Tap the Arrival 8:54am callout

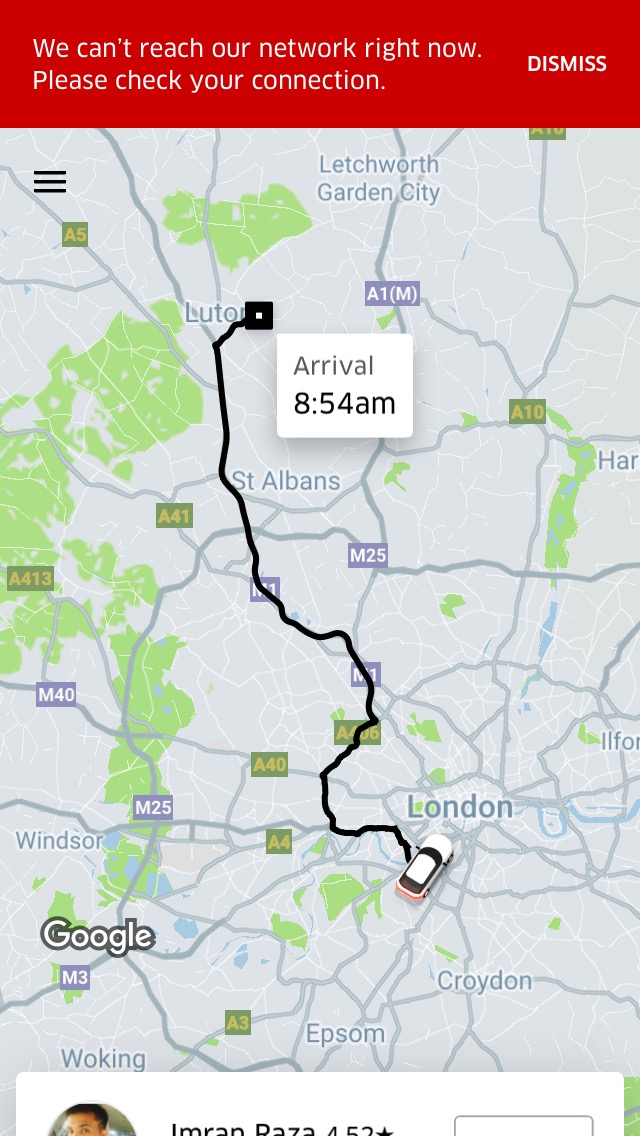click(x=344, y=385)
